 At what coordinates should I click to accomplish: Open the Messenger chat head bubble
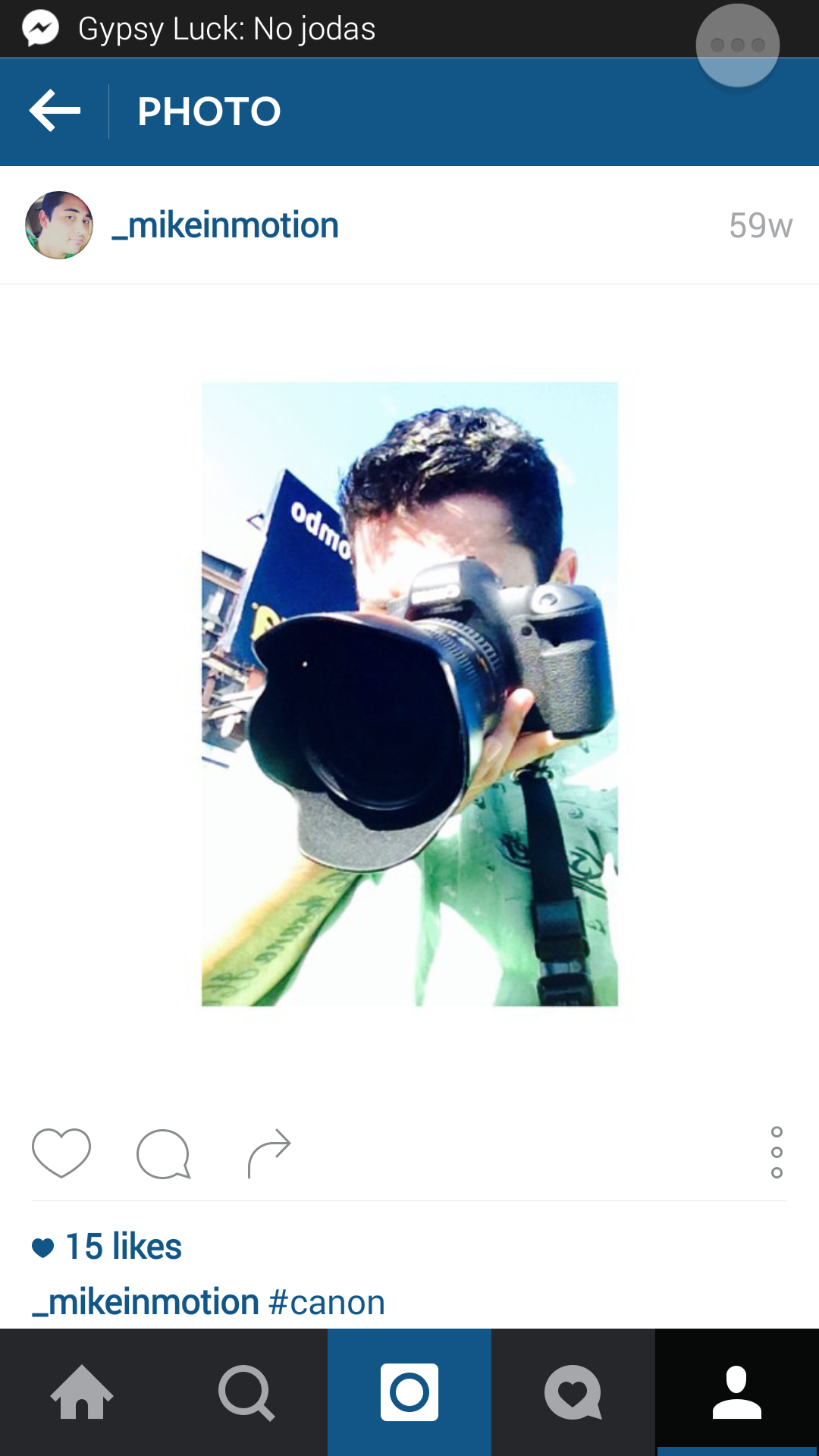737,45
